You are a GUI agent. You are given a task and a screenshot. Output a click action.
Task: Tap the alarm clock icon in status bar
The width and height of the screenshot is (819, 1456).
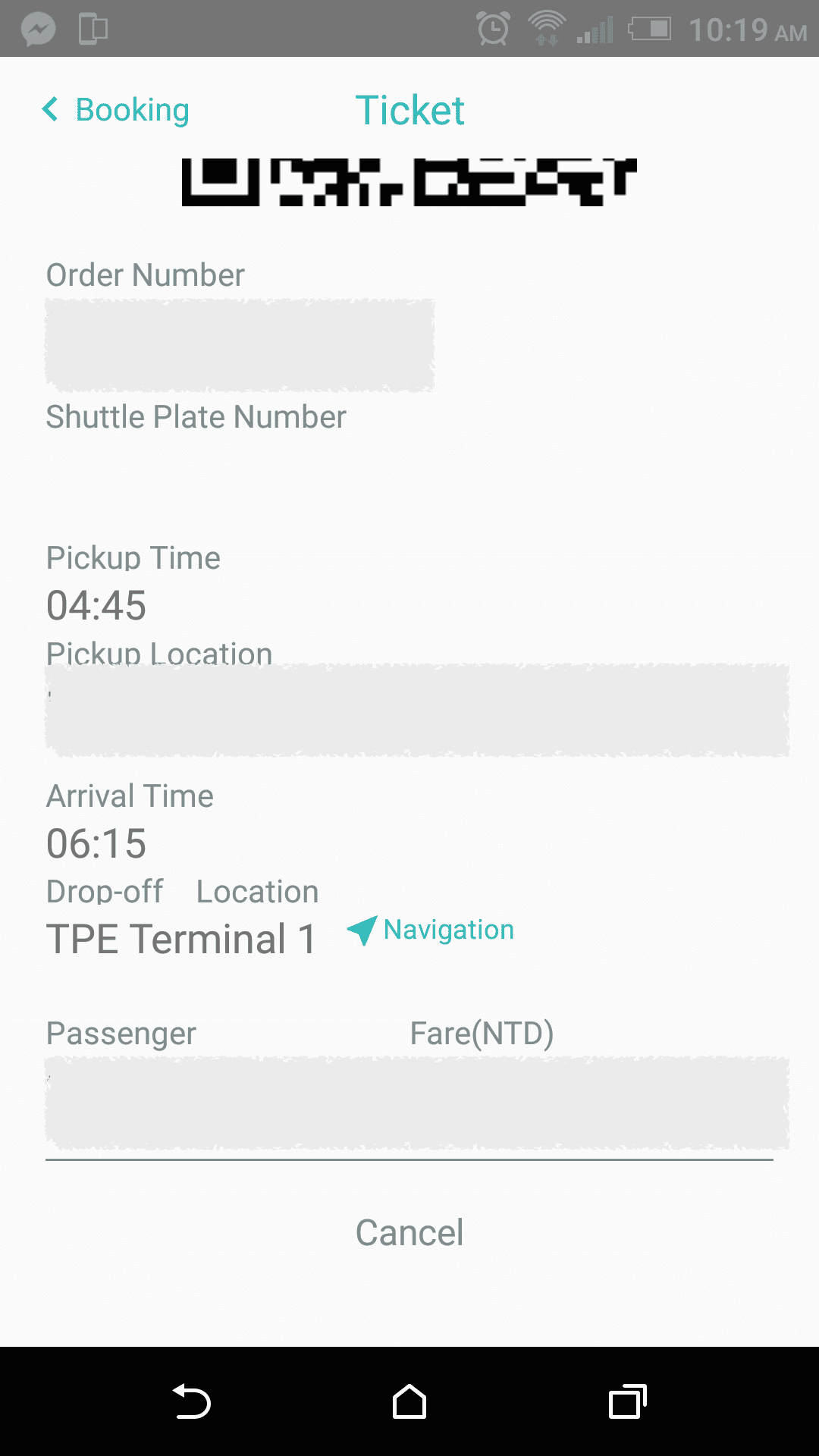coord(492,29)
